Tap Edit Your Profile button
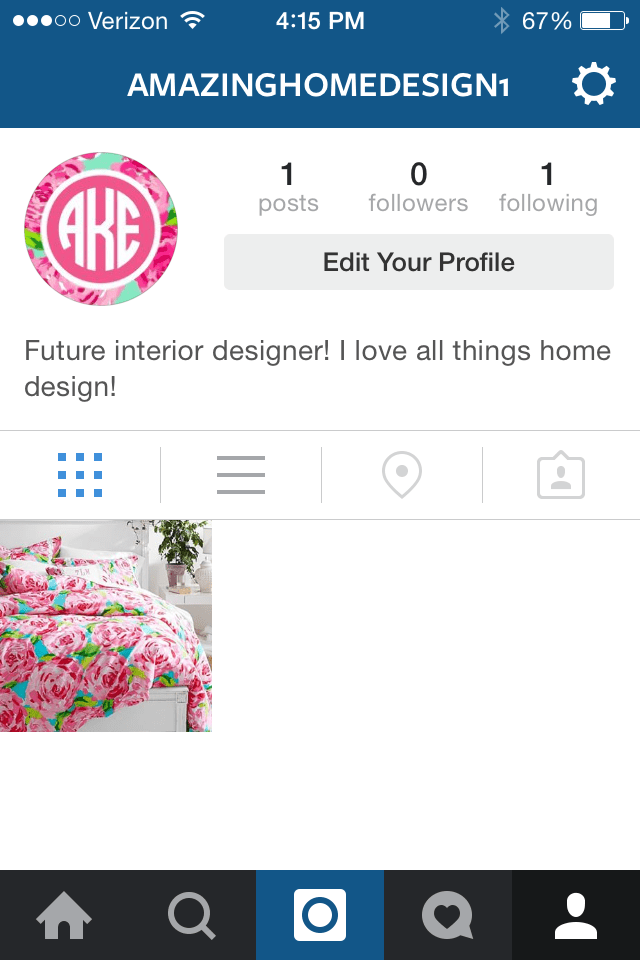This screenshot has height=960, width=640. pos(418,263)
